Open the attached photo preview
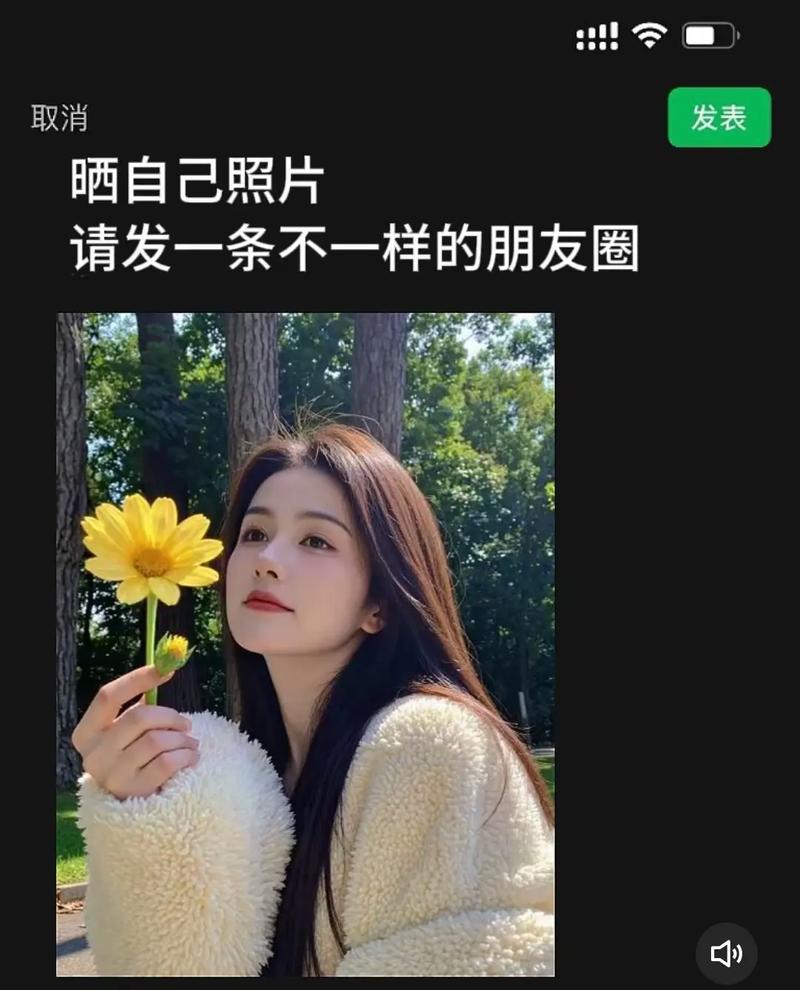This screenshot has height=990, width=800. tap(305, 644)
